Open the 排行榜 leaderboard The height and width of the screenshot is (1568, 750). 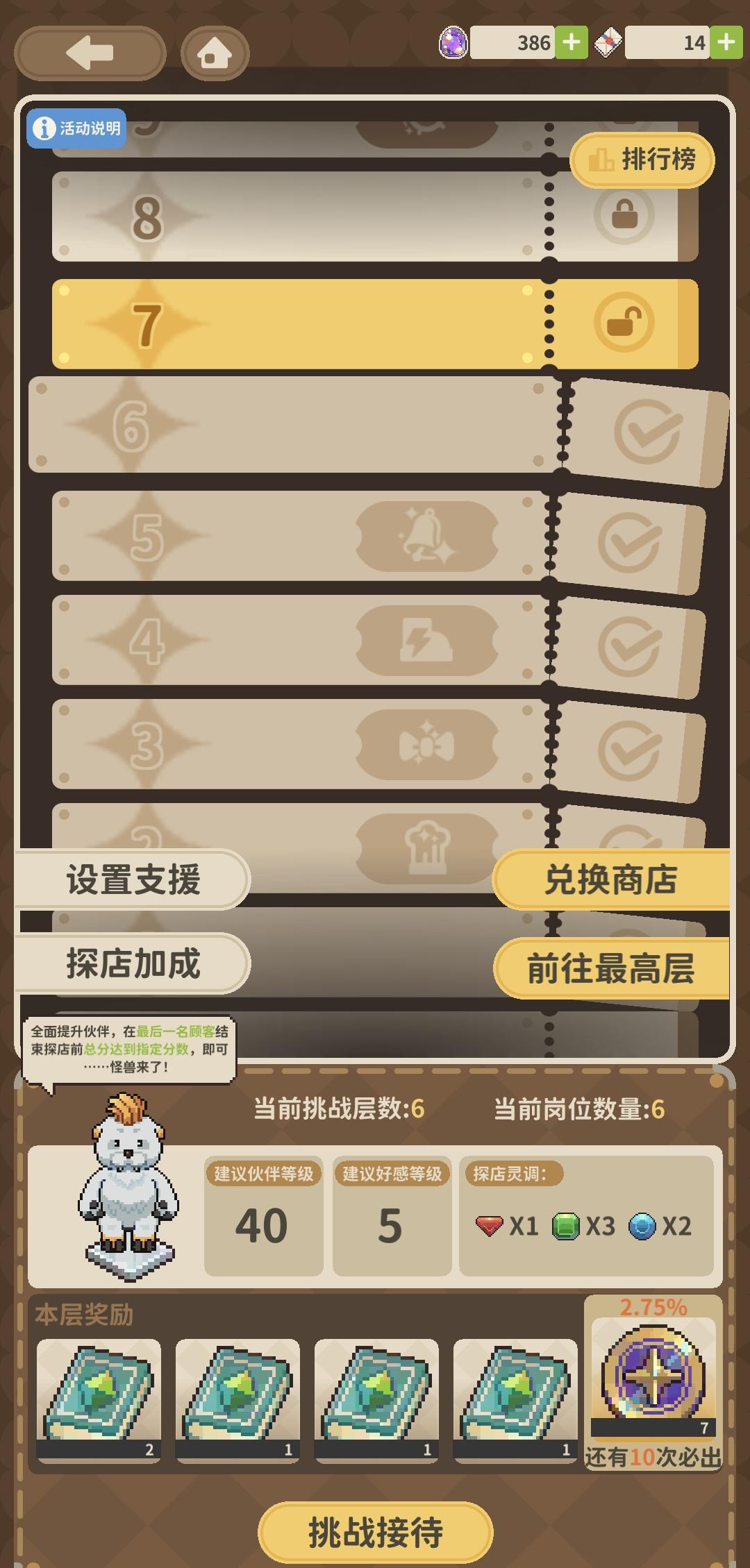click(x=642, y=159)
